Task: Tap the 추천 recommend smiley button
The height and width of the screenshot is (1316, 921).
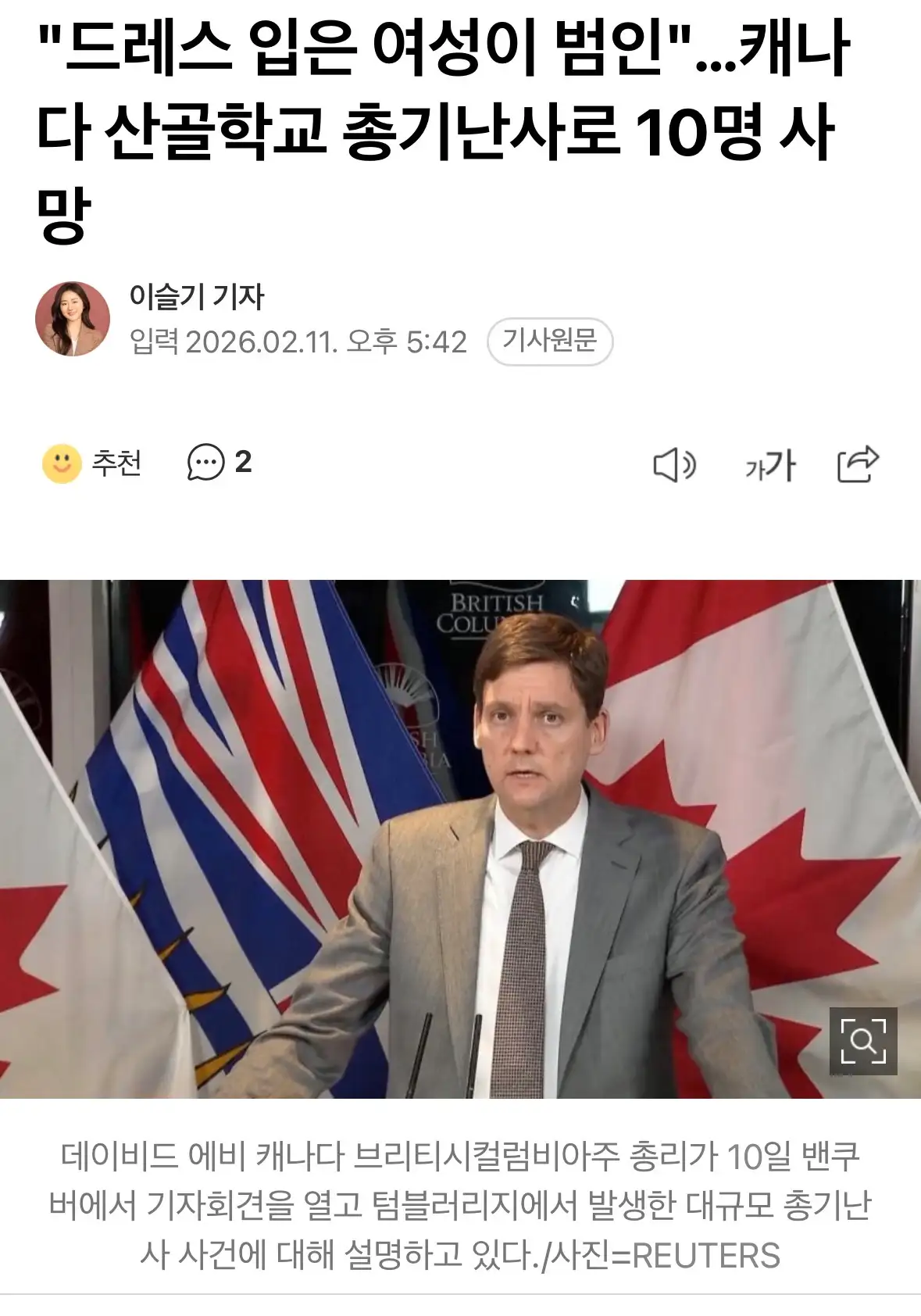Action: click(x=91, y=463)
